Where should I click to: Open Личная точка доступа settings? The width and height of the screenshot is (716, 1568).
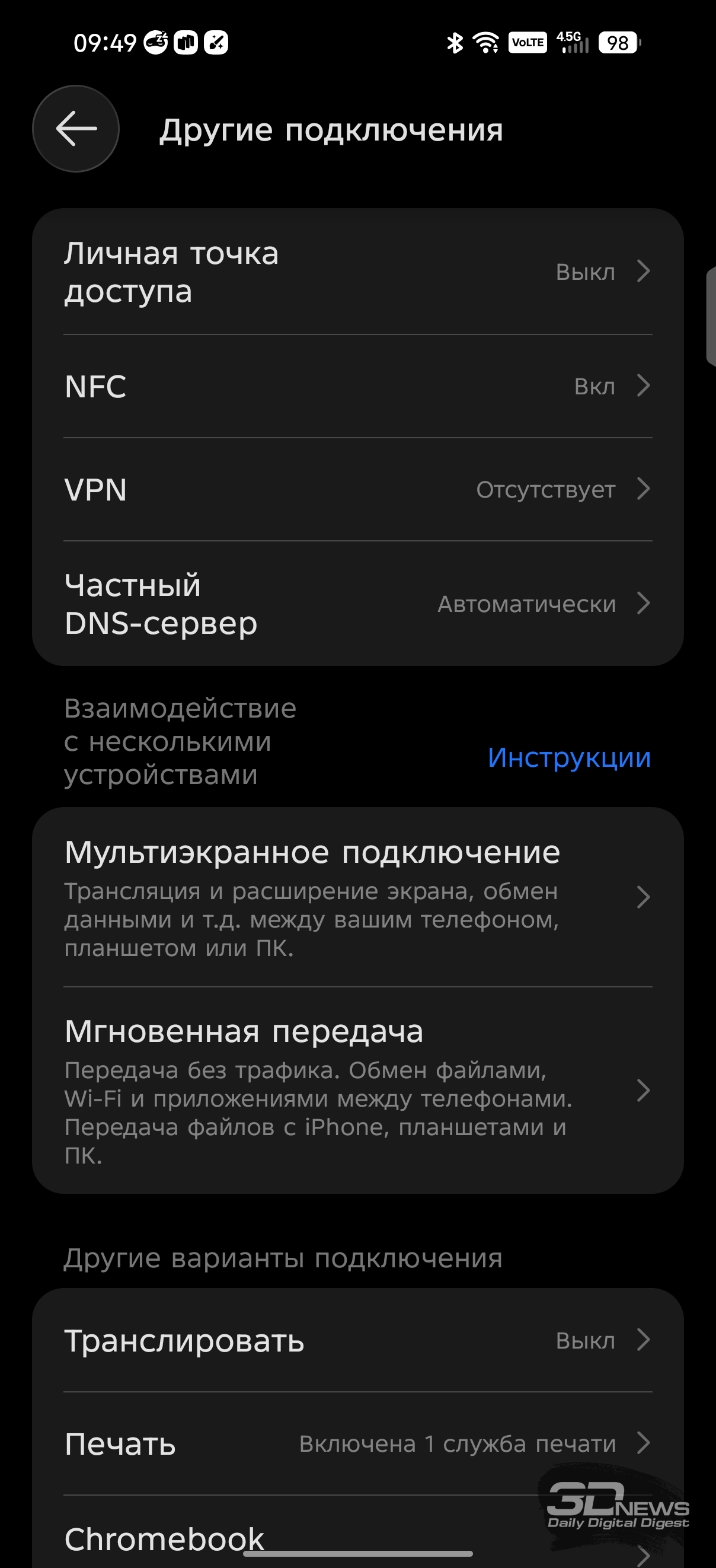tap(357, 272)
